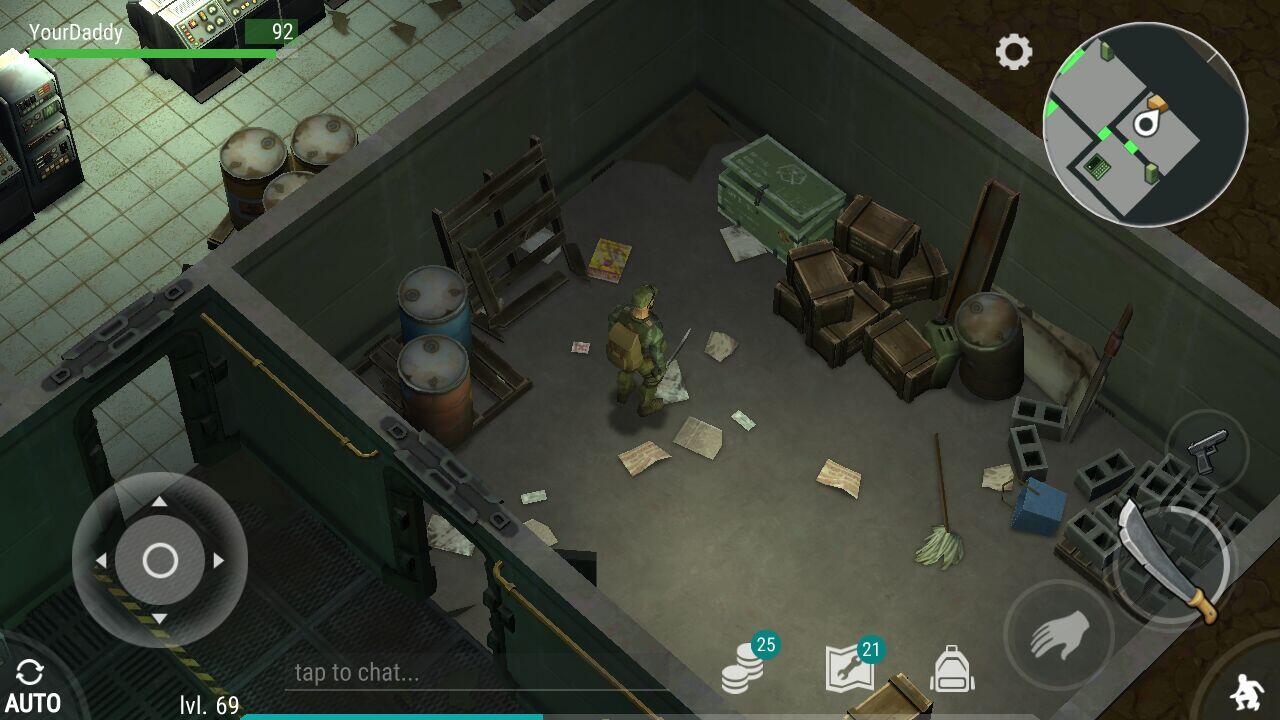Viewport: 1280px width, 720px height.
Task: Open the settings gear
Action: [x=1013, y=52]
